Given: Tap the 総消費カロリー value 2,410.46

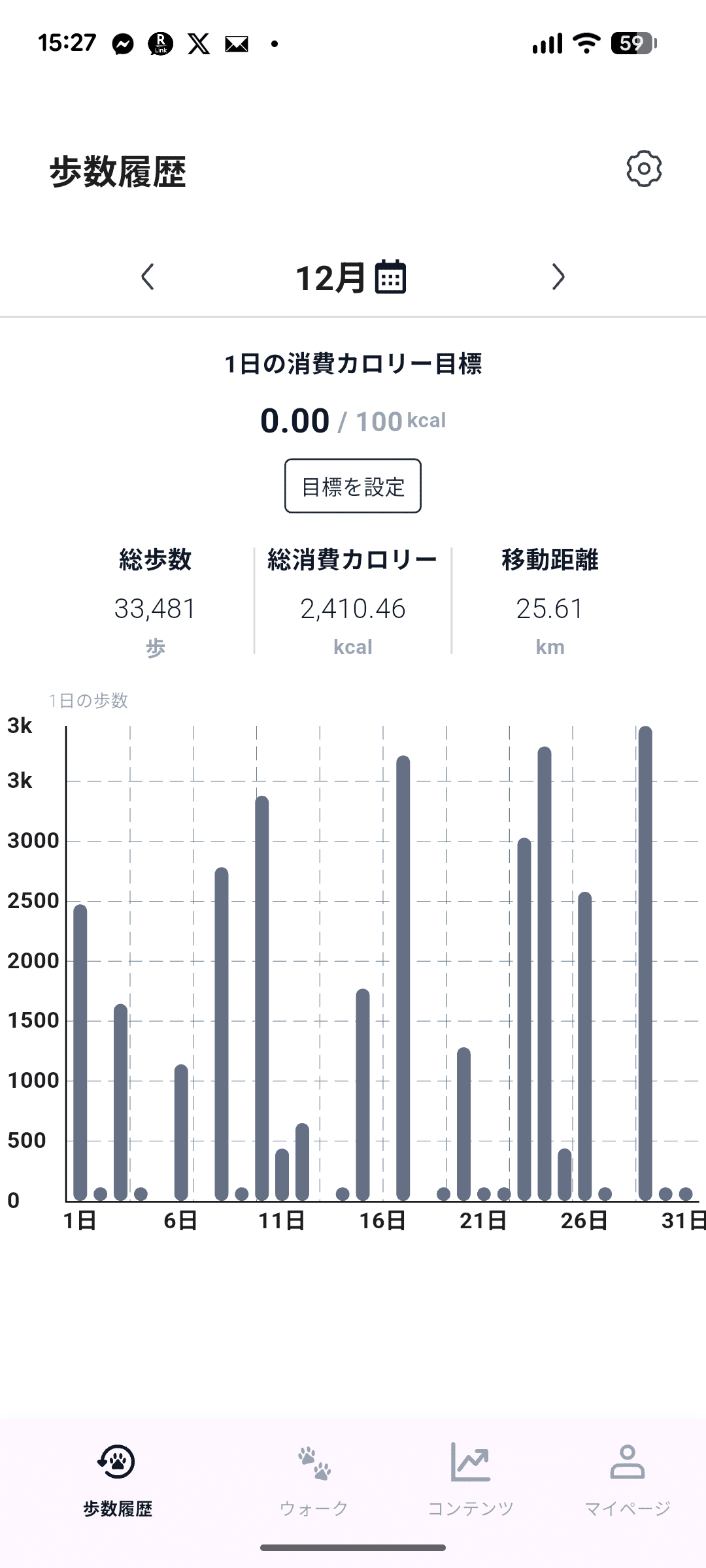Looking at the screenshot, I should click(x=352, y=609).
